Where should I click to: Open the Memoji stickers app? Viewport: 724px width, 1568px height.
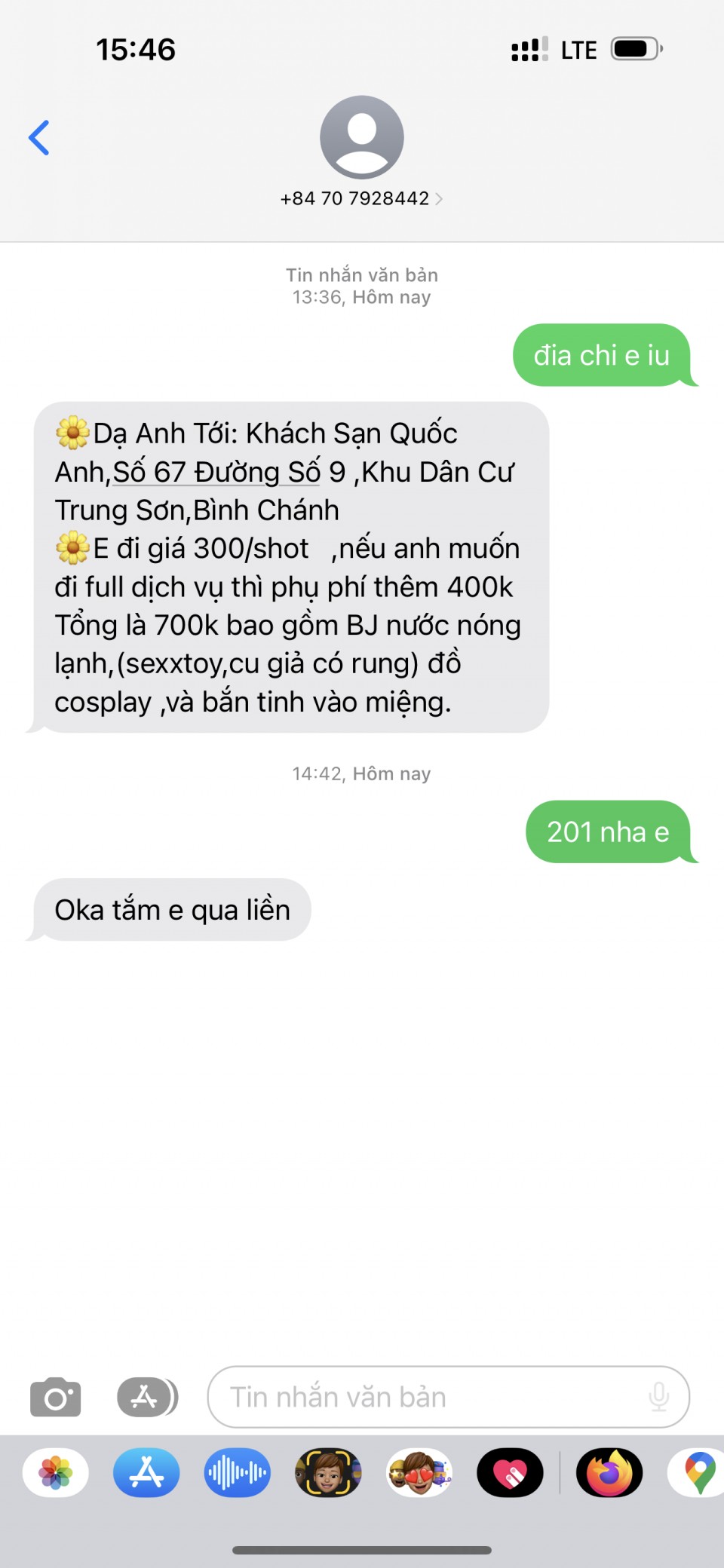[x=419, y=1472]
